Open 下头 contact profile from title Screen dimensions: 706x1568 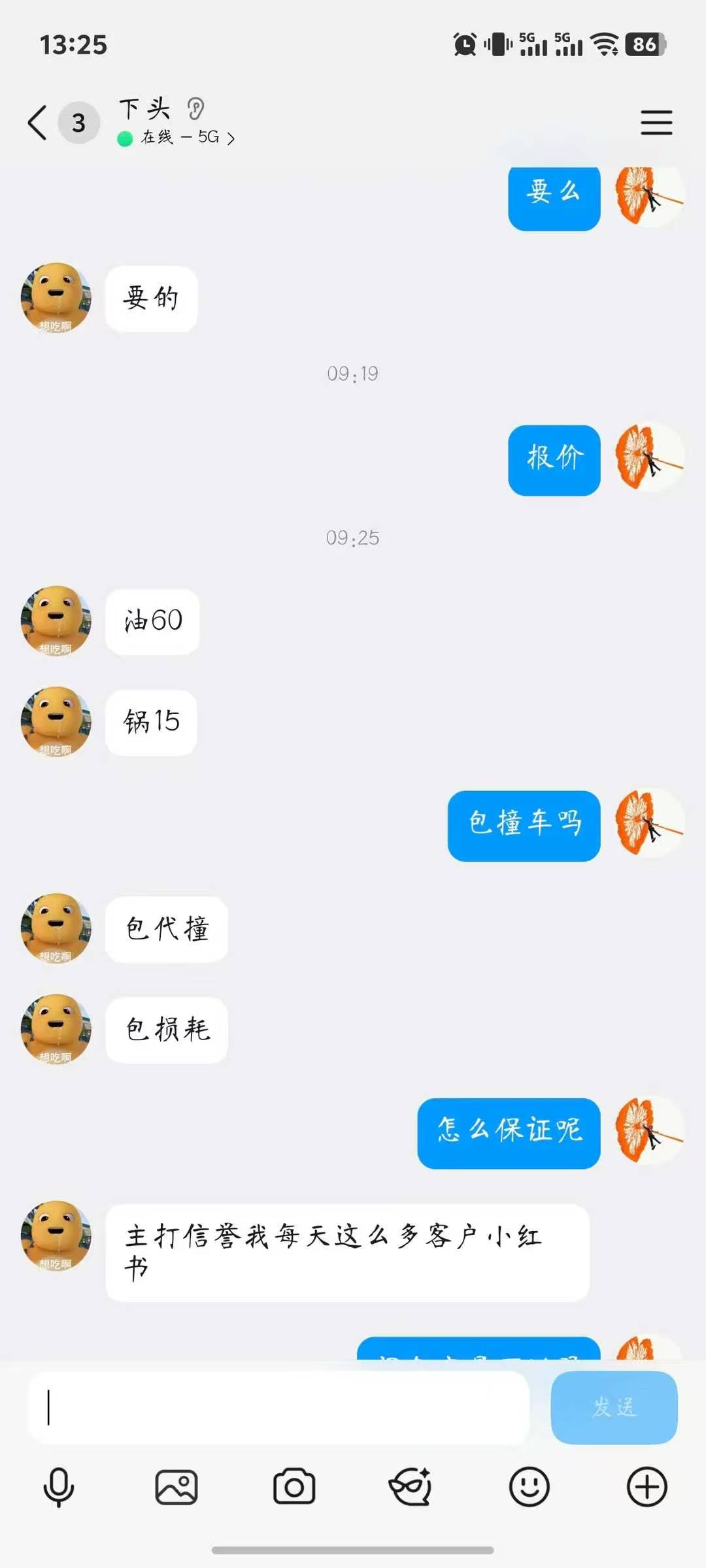coord(144,109)
